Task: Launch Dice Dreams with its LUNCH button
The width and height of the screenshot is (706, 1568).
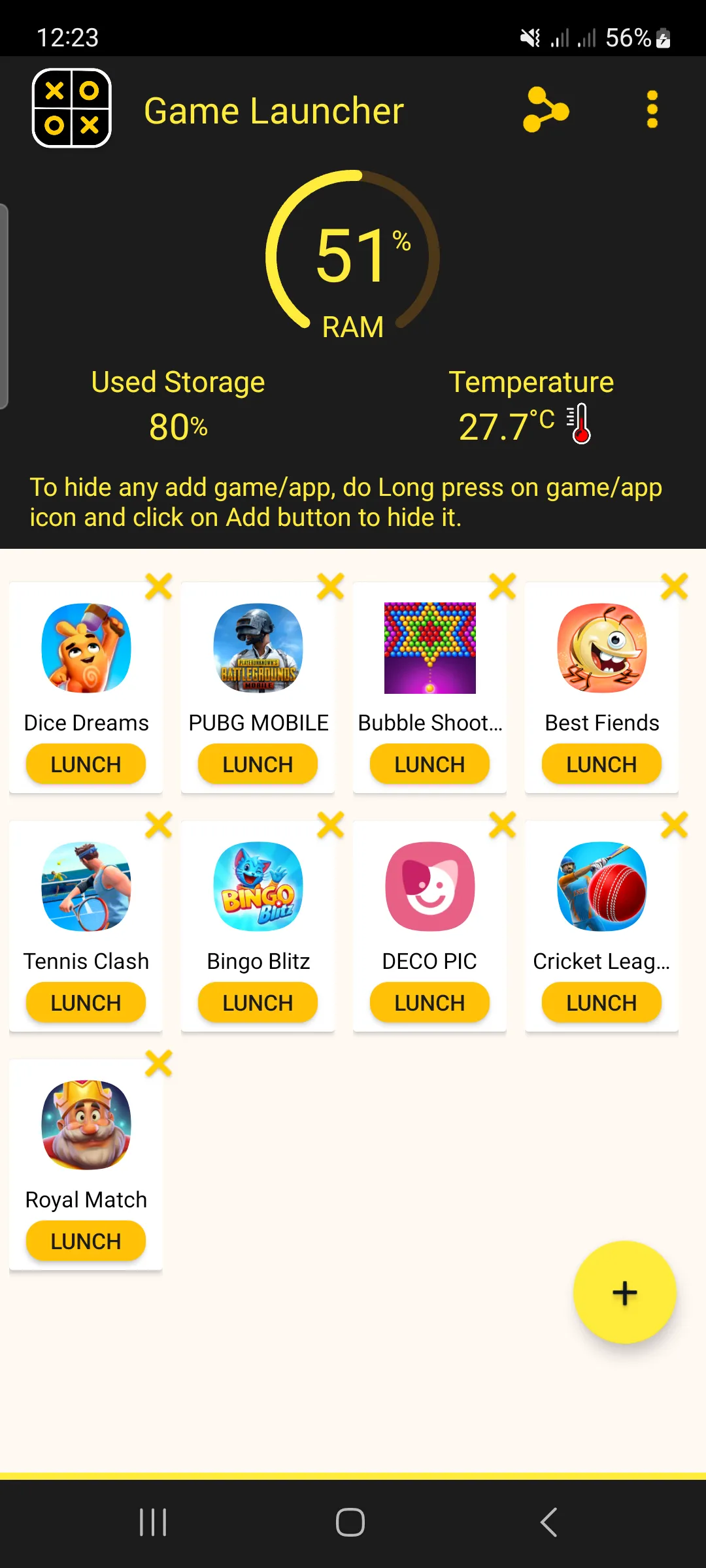Action: coord(86,764)
